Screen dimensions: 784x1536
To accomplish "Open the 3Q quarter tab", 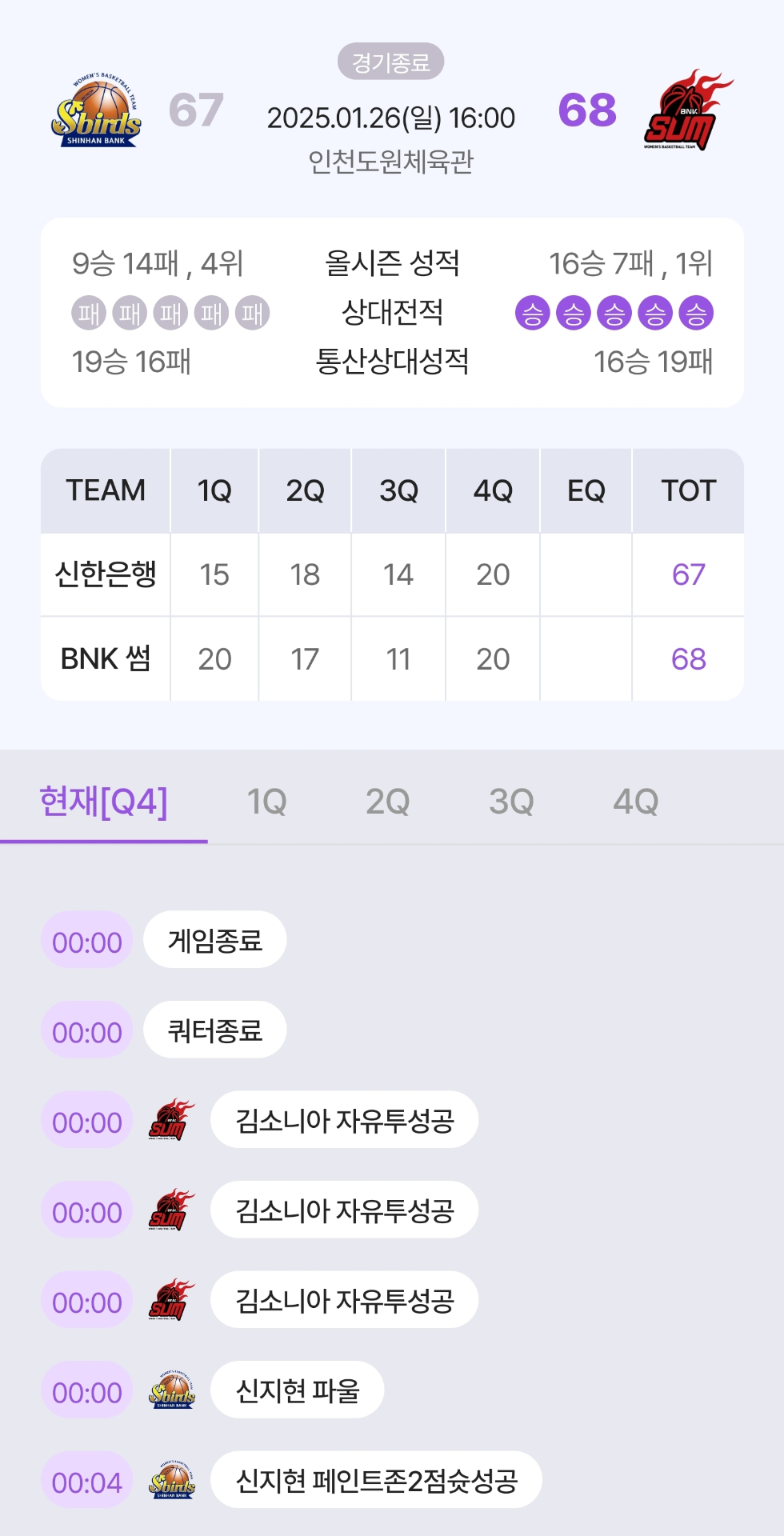I will pos(511,802).
